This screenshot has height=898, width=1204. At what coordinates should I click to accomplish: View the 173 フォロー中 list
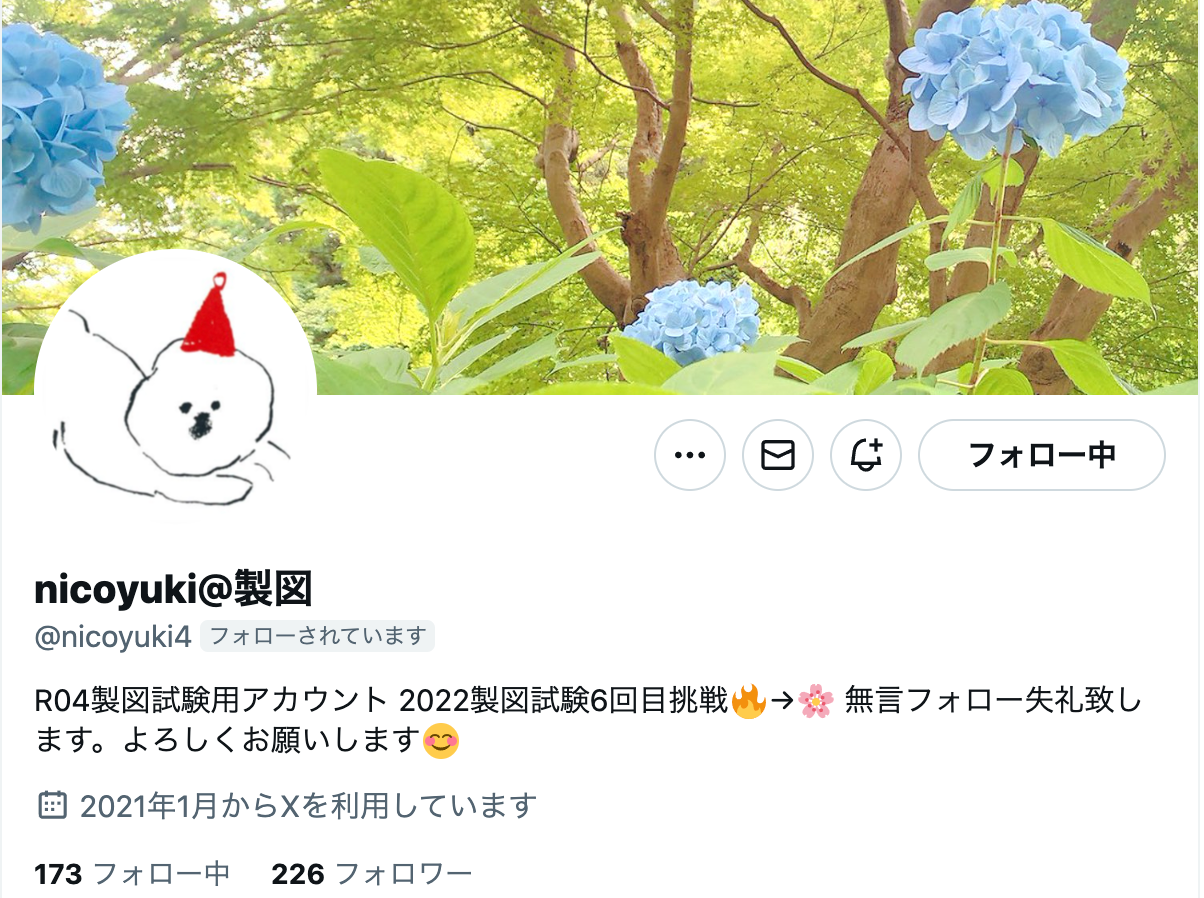[x=132, y=874]
